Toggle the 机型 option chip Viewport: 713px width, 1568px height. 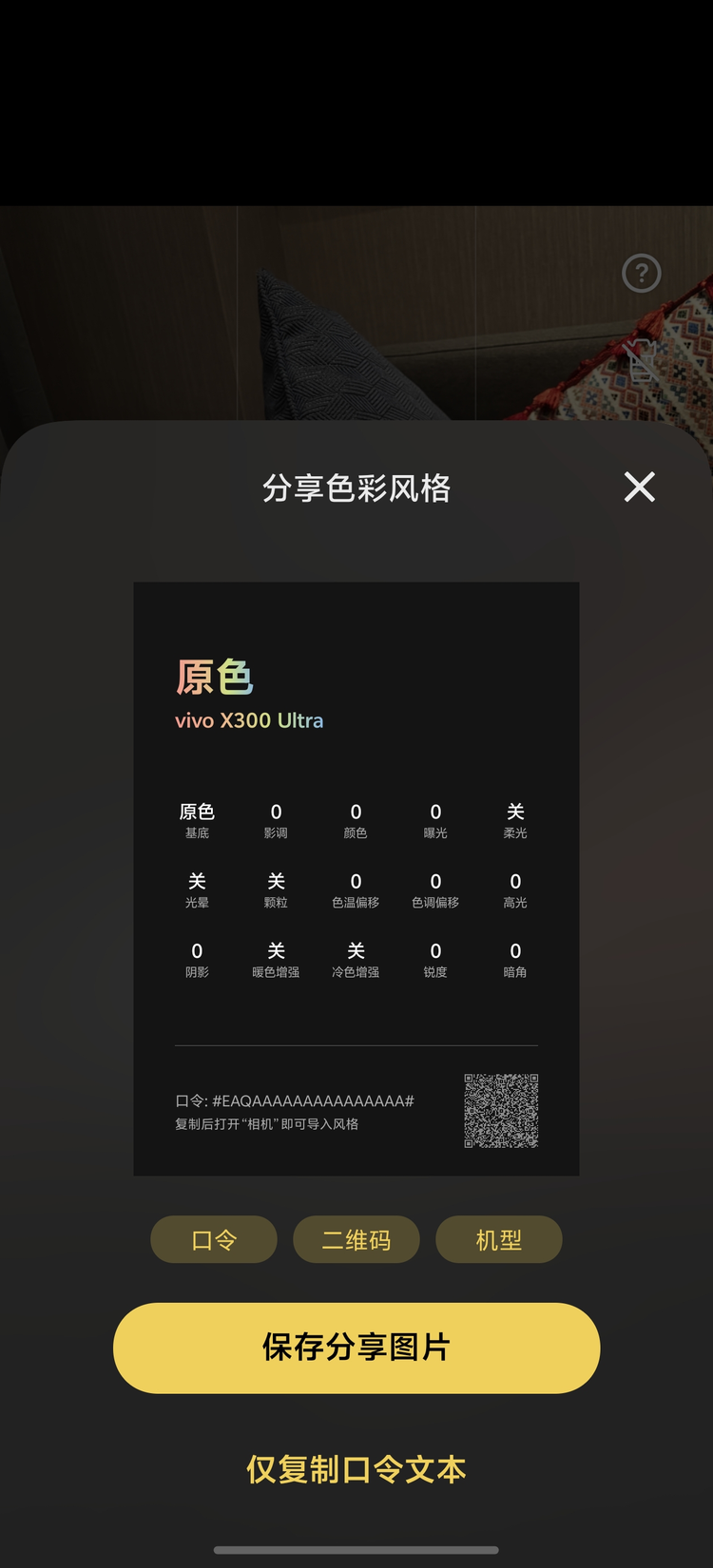[x=499, y=1239]
